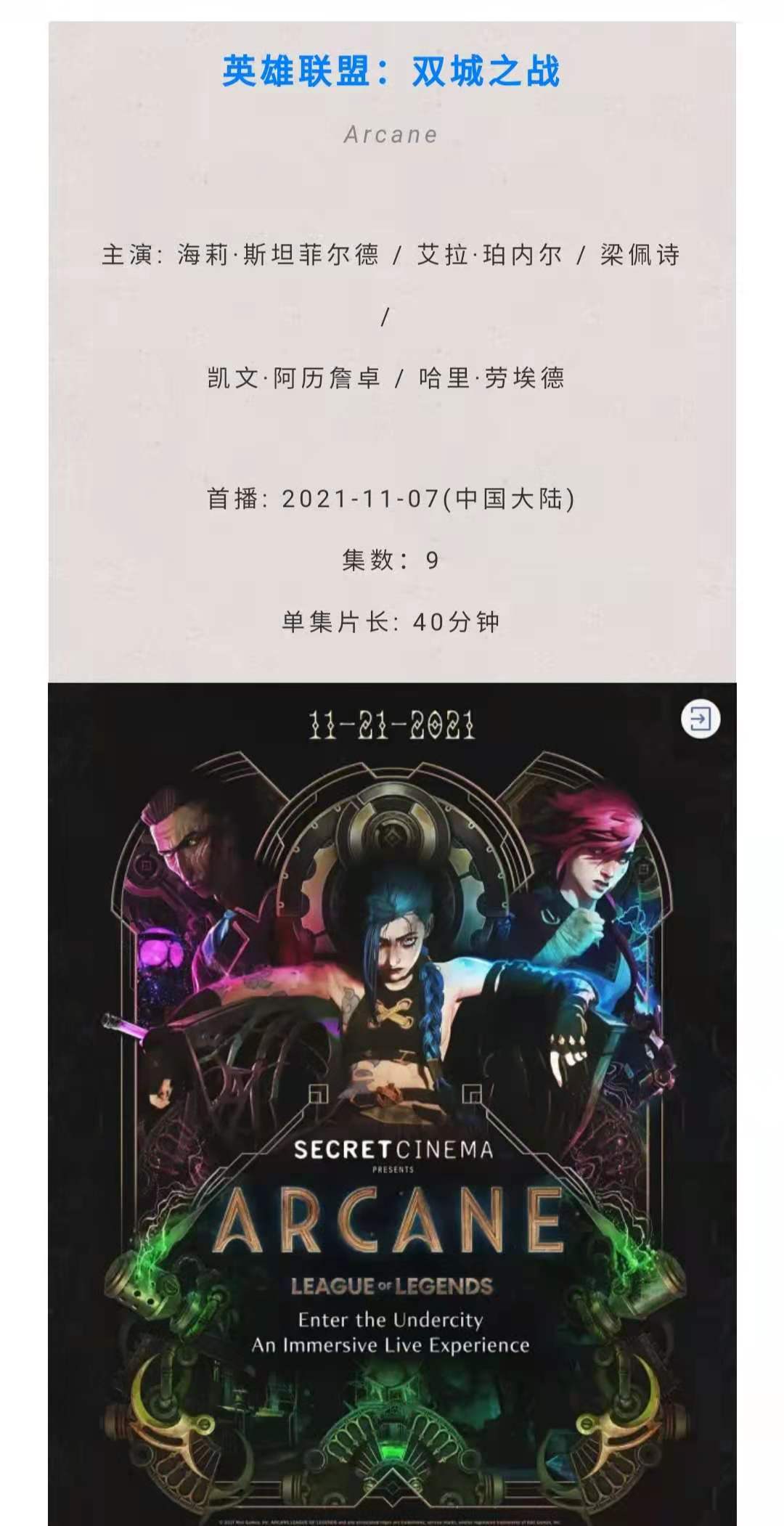
Task: Tap the exit-arrow icon on the poster
Action: pos(701,719)
